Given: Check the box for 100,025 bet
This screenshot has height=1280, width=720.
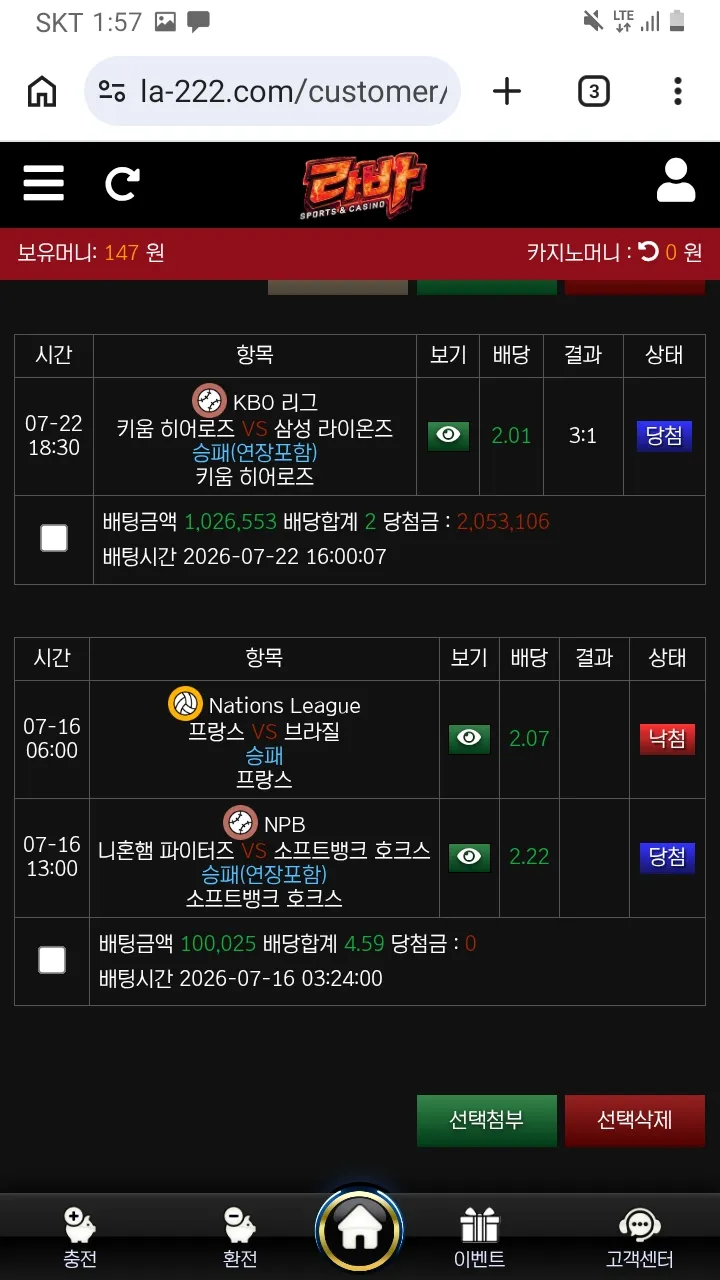Looking at the screenshot, I should [x=52, y=960].
